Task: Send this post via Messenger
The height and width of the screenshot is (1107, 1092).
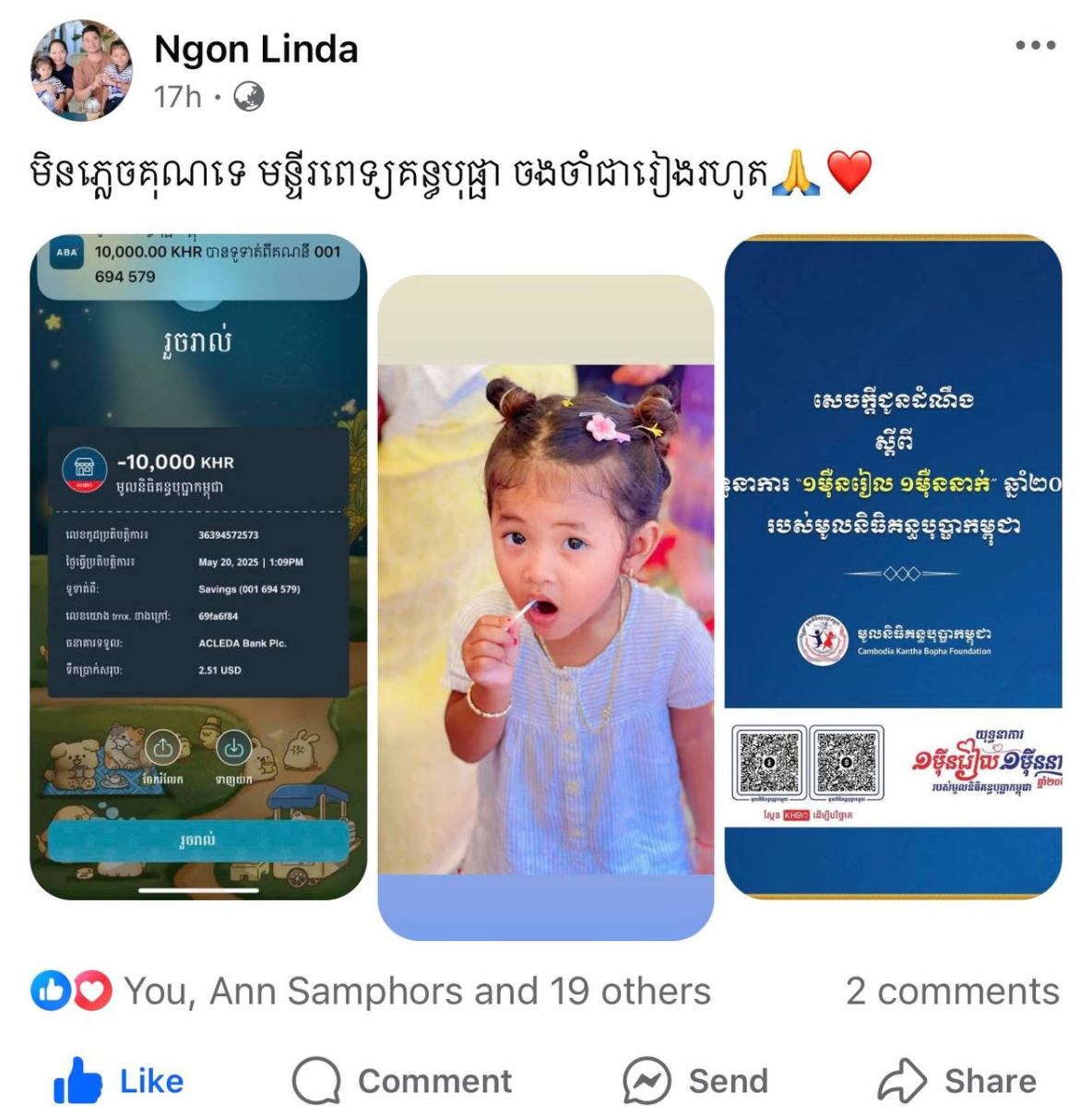Action: pos(695,1080)
